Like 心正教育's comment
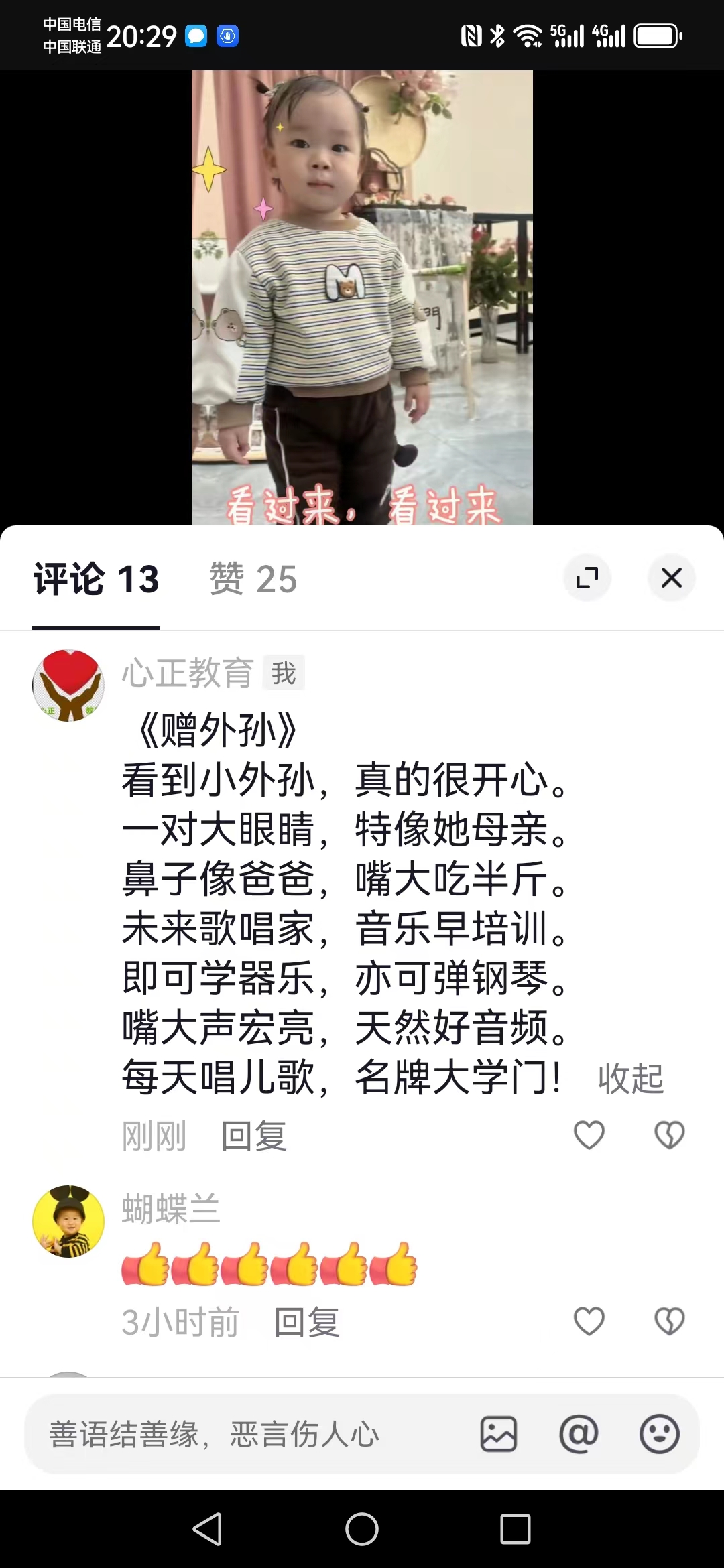724x1568 pixels. click(x=589, y=1135)
